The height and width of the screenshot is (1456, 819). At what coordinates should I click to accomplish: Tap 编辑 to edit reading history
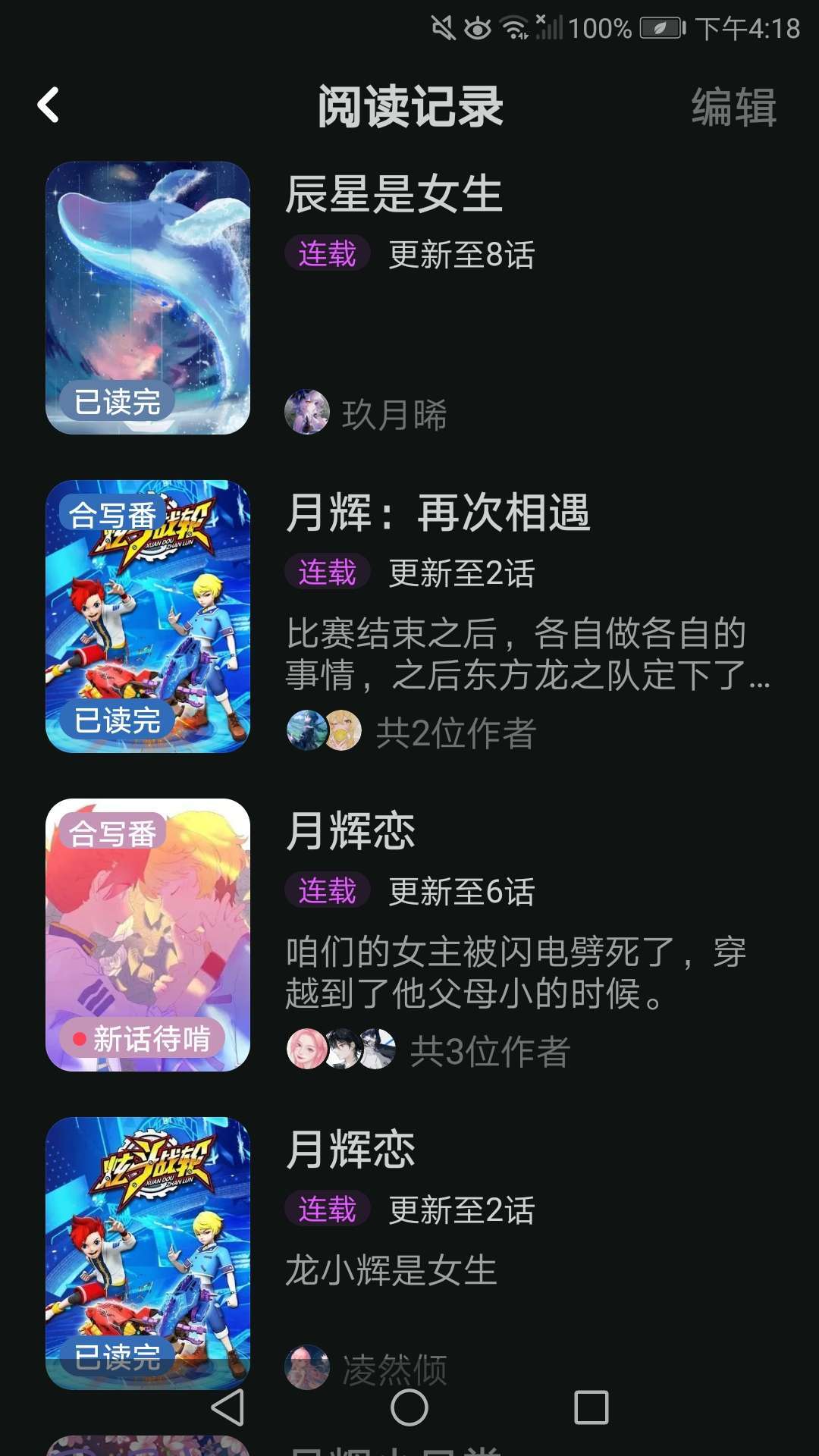tap(733, 107)
